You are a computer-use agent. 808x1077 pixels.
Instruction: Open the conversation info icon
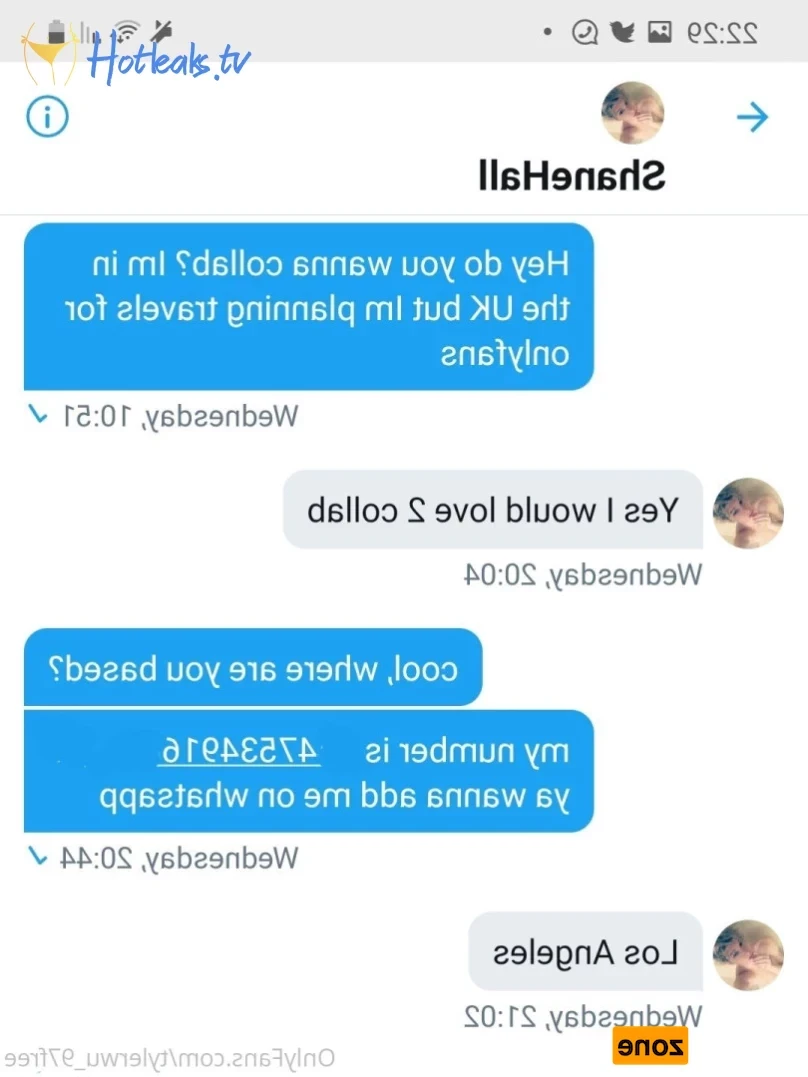point(47,118)
